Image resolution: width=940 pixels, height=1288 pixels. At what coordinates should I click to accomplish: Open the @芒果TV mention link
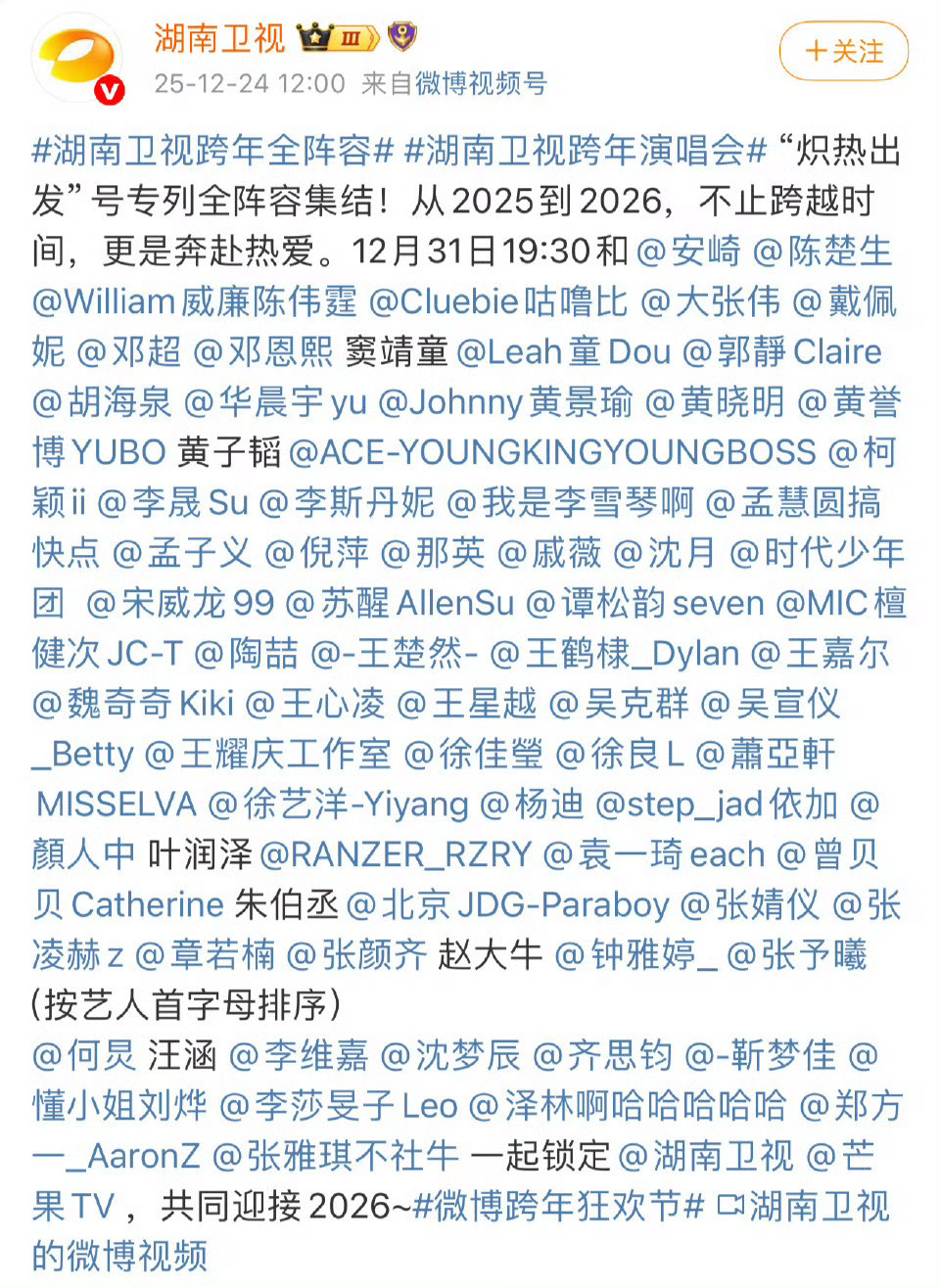[862, 1157]
